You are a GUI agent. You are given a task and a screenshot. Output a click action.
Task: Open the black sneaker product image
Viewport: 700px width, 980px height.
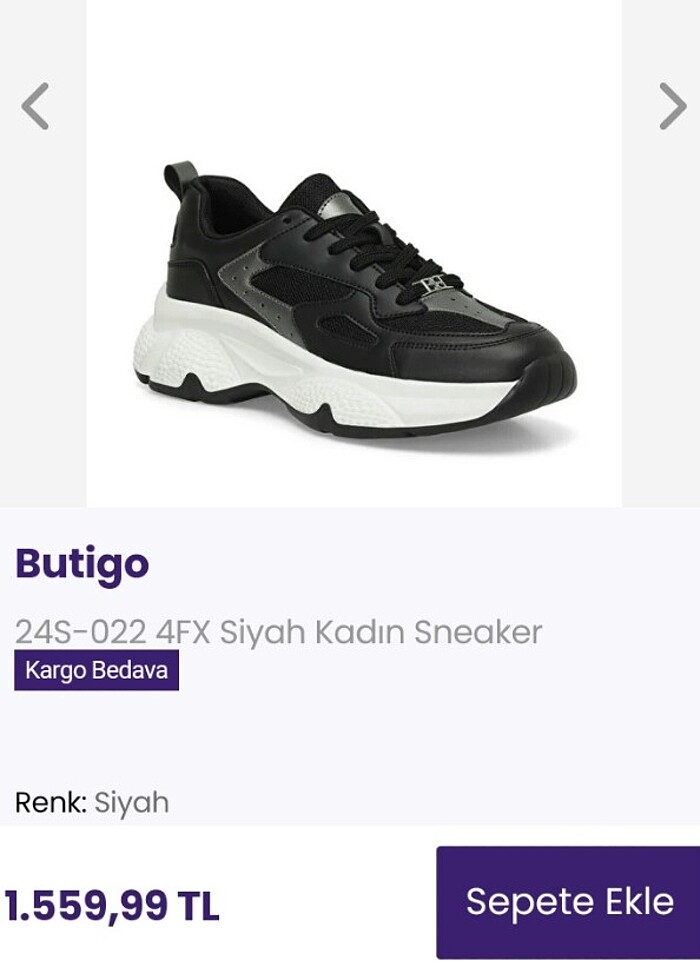click(x=354, y=300)
